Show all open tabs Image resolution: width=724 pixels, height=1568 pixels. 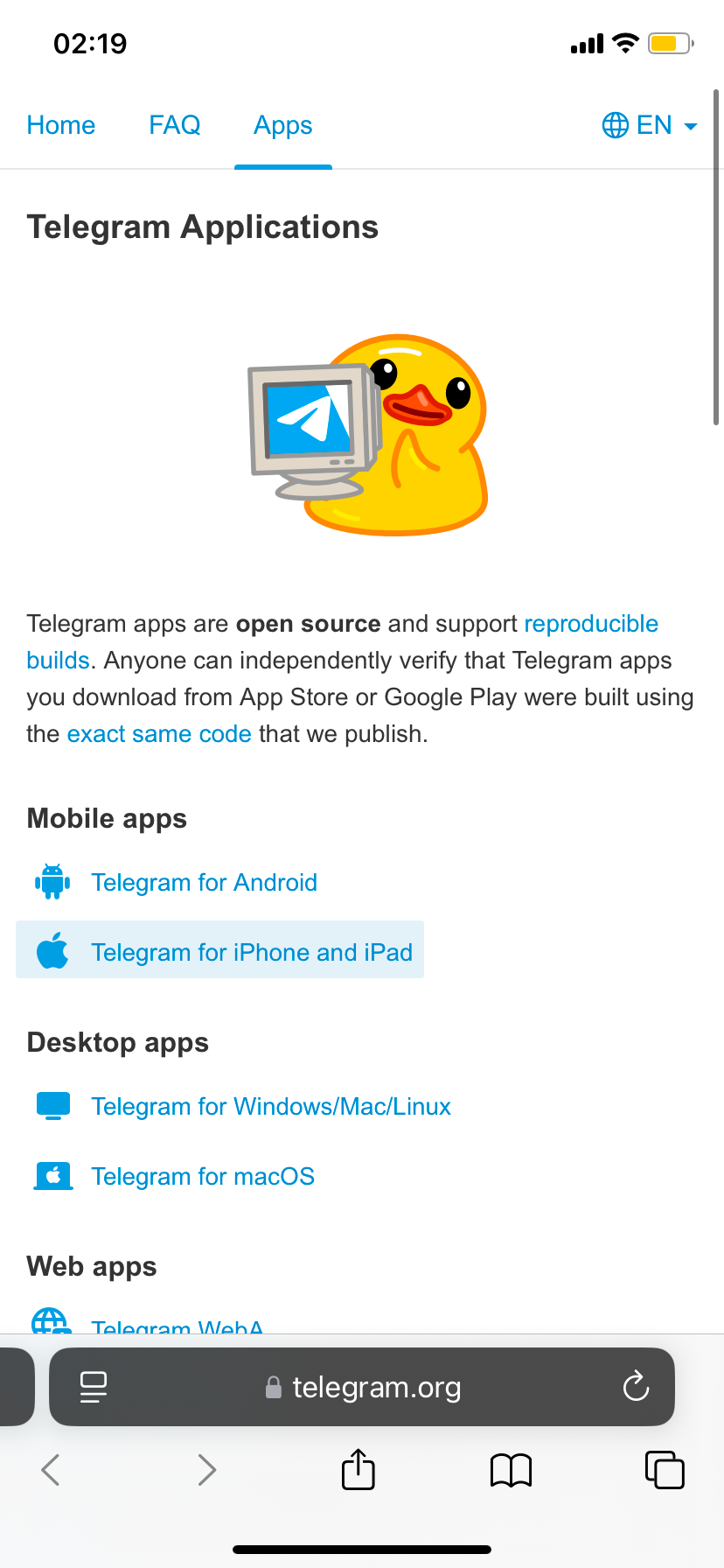tap(665, 1470)
